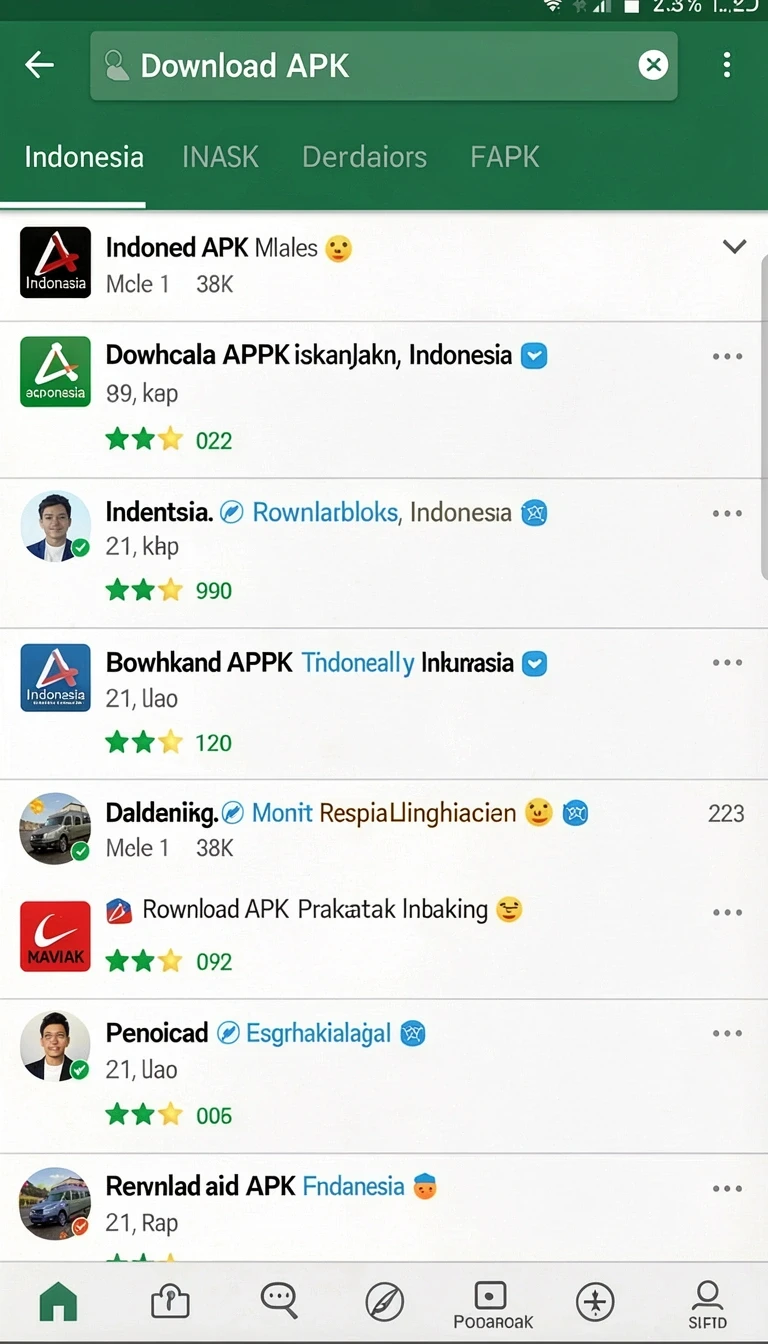This screenshot has height=1344, width=768.
Task: Open more options for Rownload APK Prakatak
Action: coord(727,912)
